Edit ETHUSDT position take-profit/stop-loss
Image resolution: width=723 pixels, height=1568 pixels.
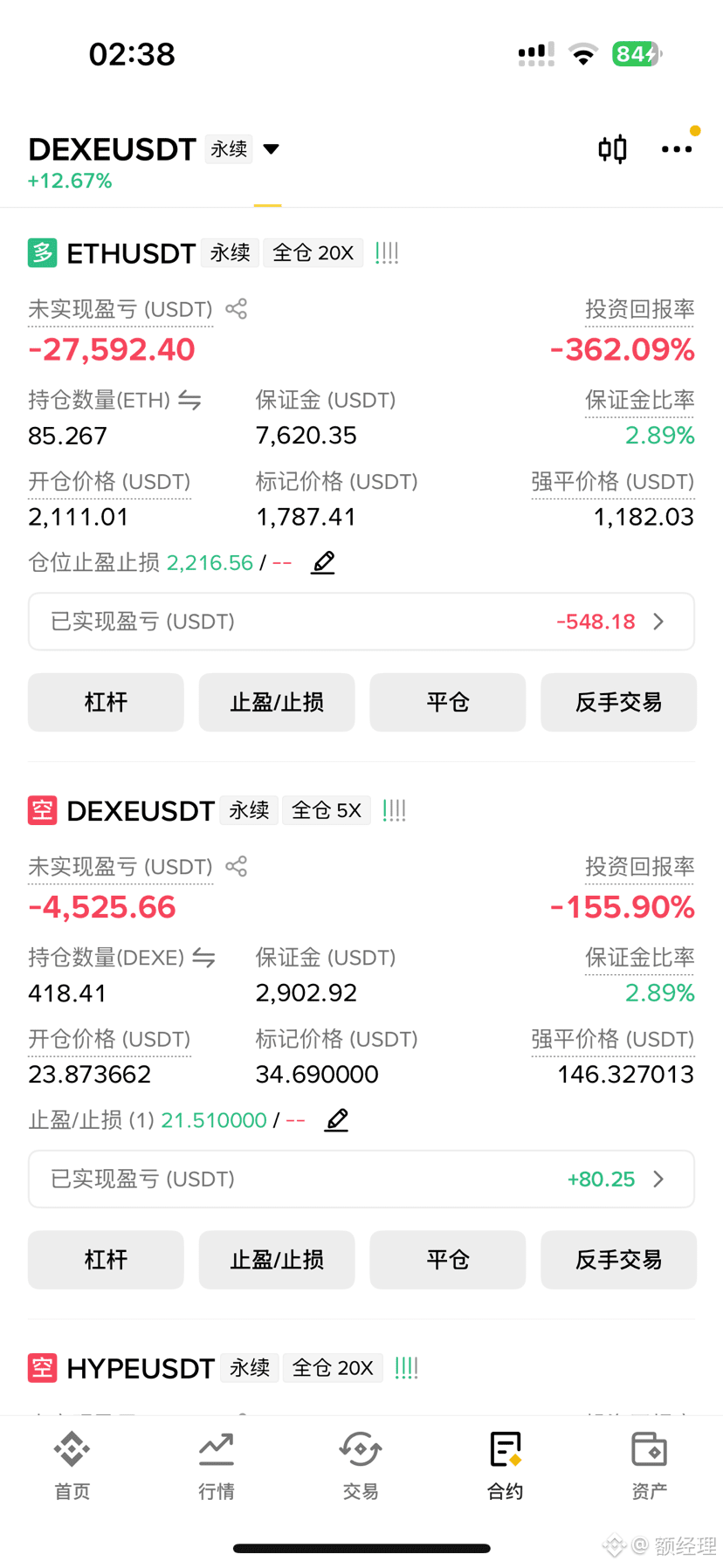[323, 562]
